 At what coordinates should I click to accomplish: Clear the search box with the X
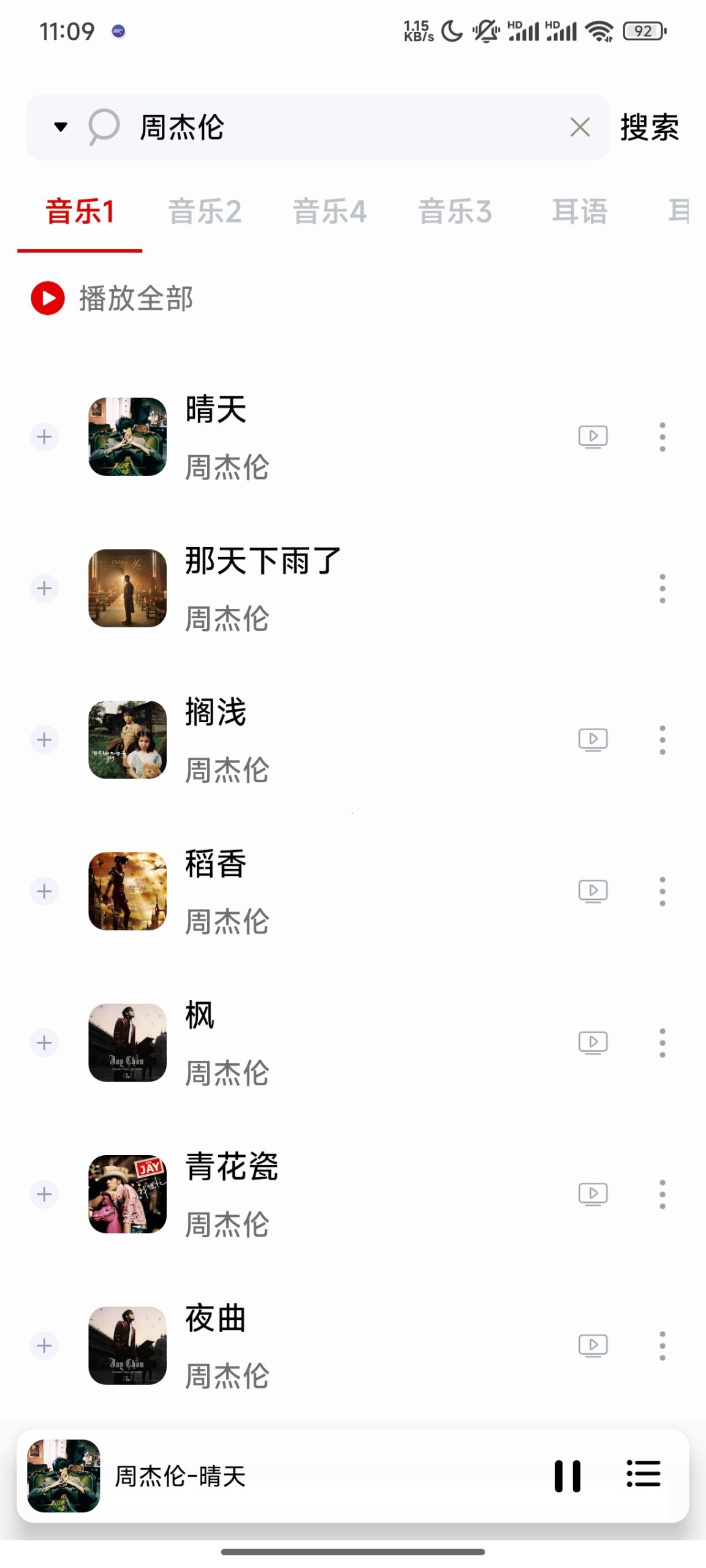pyautogui.click(x=579, y=127)
